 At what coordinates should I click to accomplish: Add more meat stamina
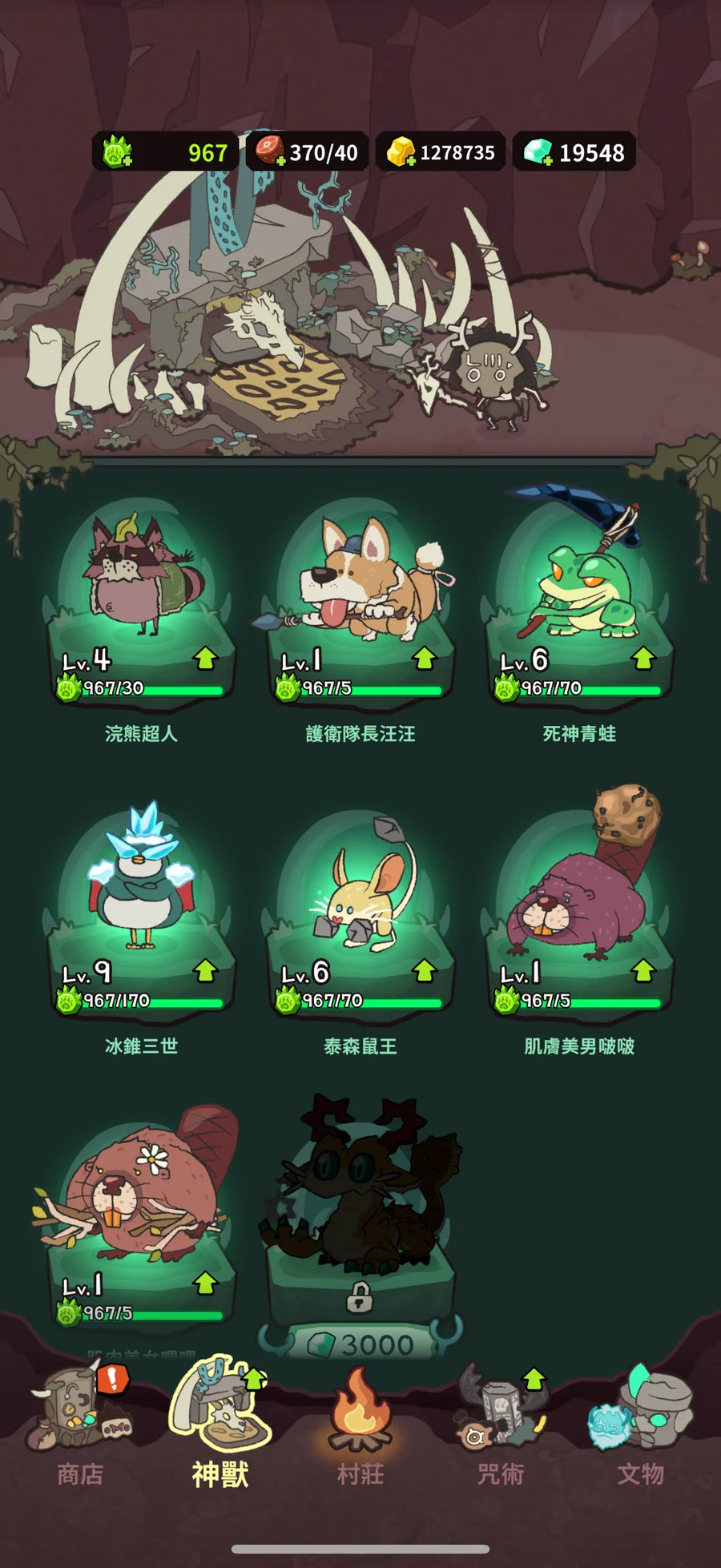(x=270, y=152)
